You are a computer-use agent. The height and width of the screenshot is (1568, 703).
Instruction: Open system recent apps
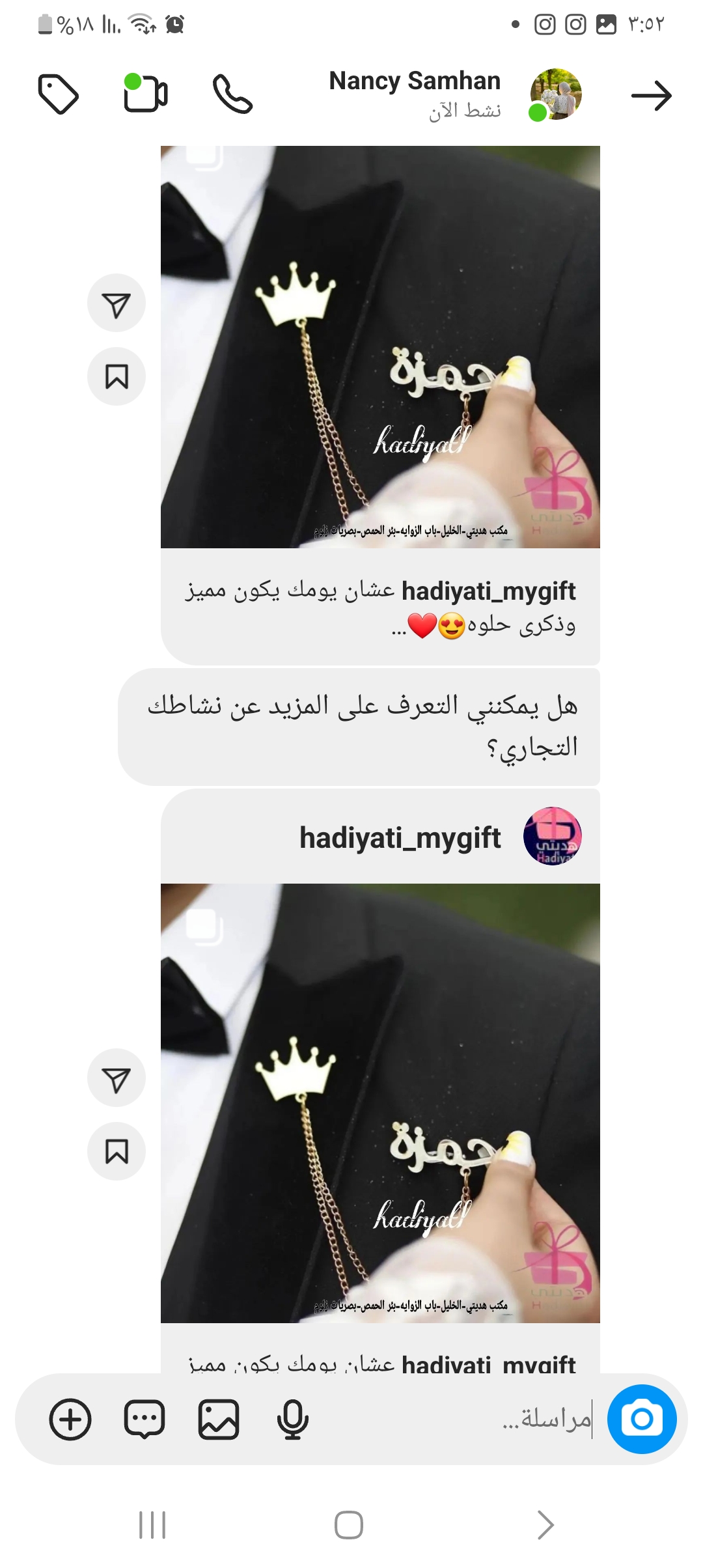(x=152, y=1525)
